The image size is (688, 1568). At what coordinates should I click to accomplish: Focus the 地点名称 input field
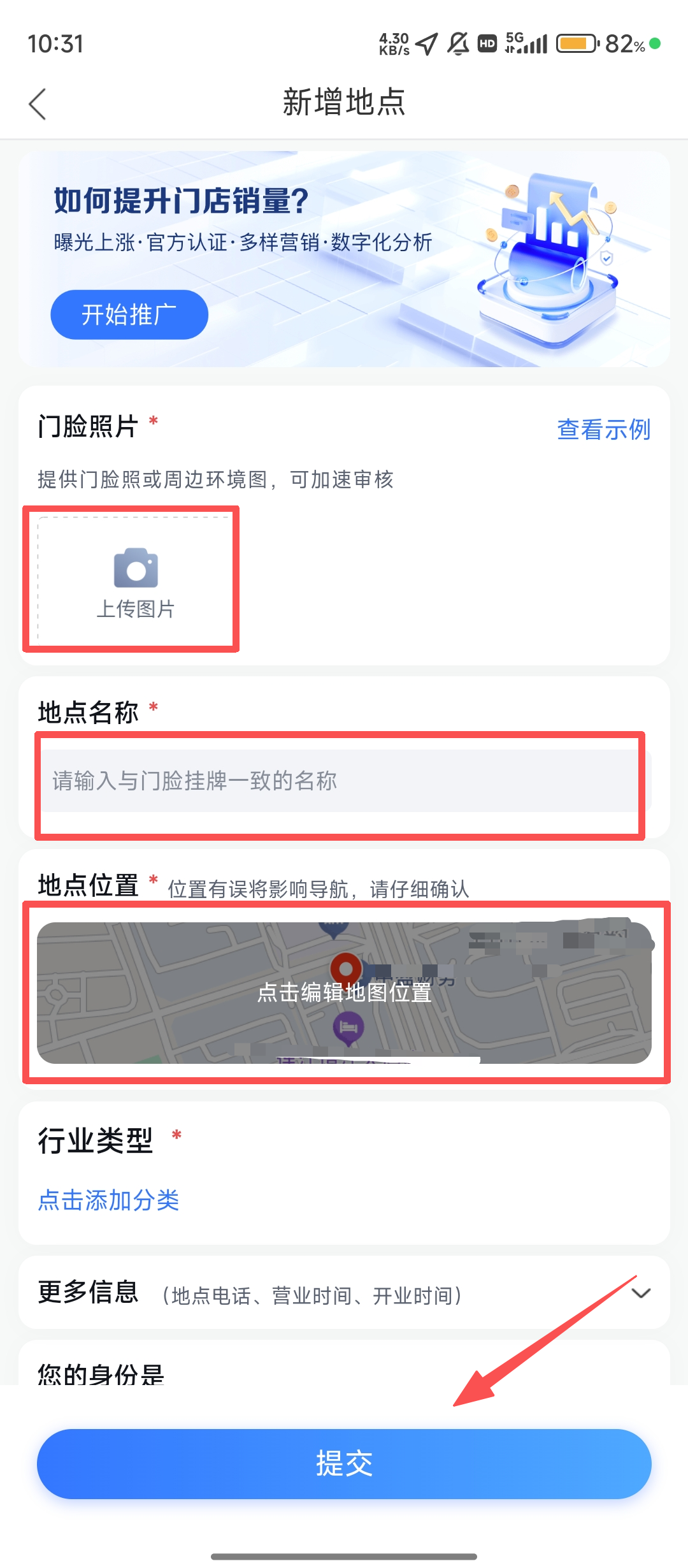(340, 781)
